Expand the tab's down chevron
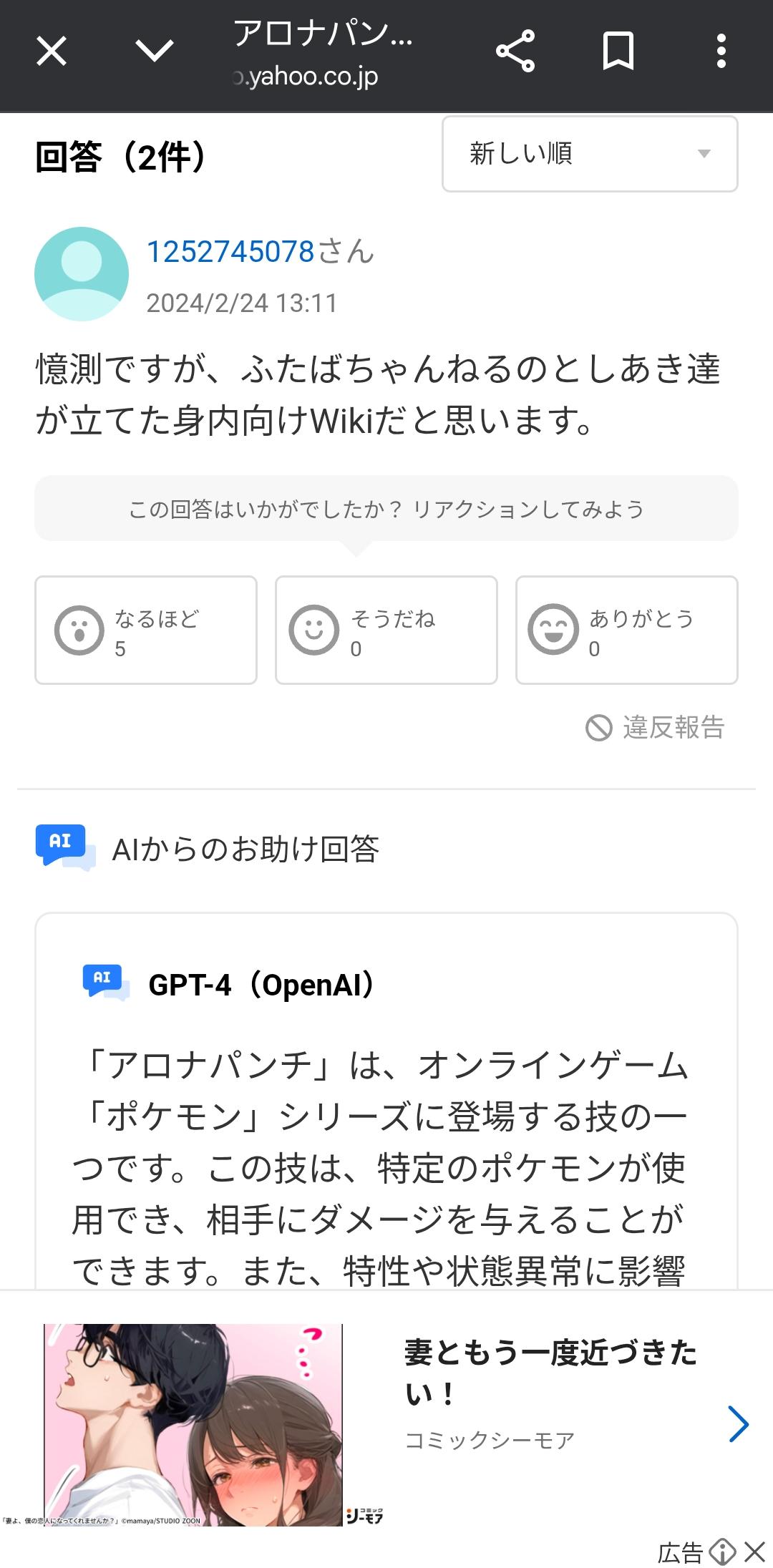 (155, 52)
